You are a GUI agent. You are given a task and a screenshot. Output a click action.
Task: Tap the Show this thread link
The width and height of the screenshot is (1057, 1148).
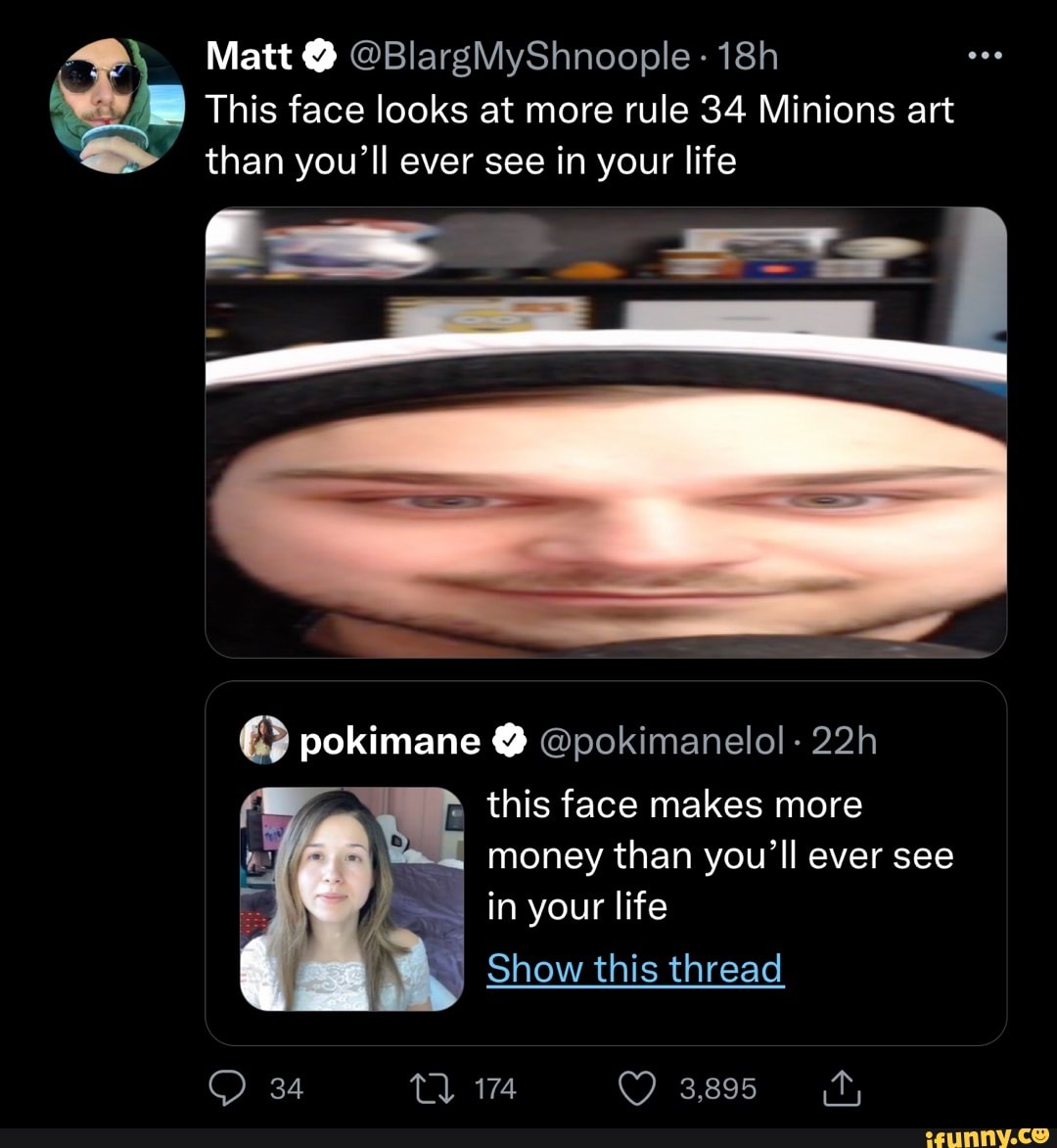(x=635, y=969)
